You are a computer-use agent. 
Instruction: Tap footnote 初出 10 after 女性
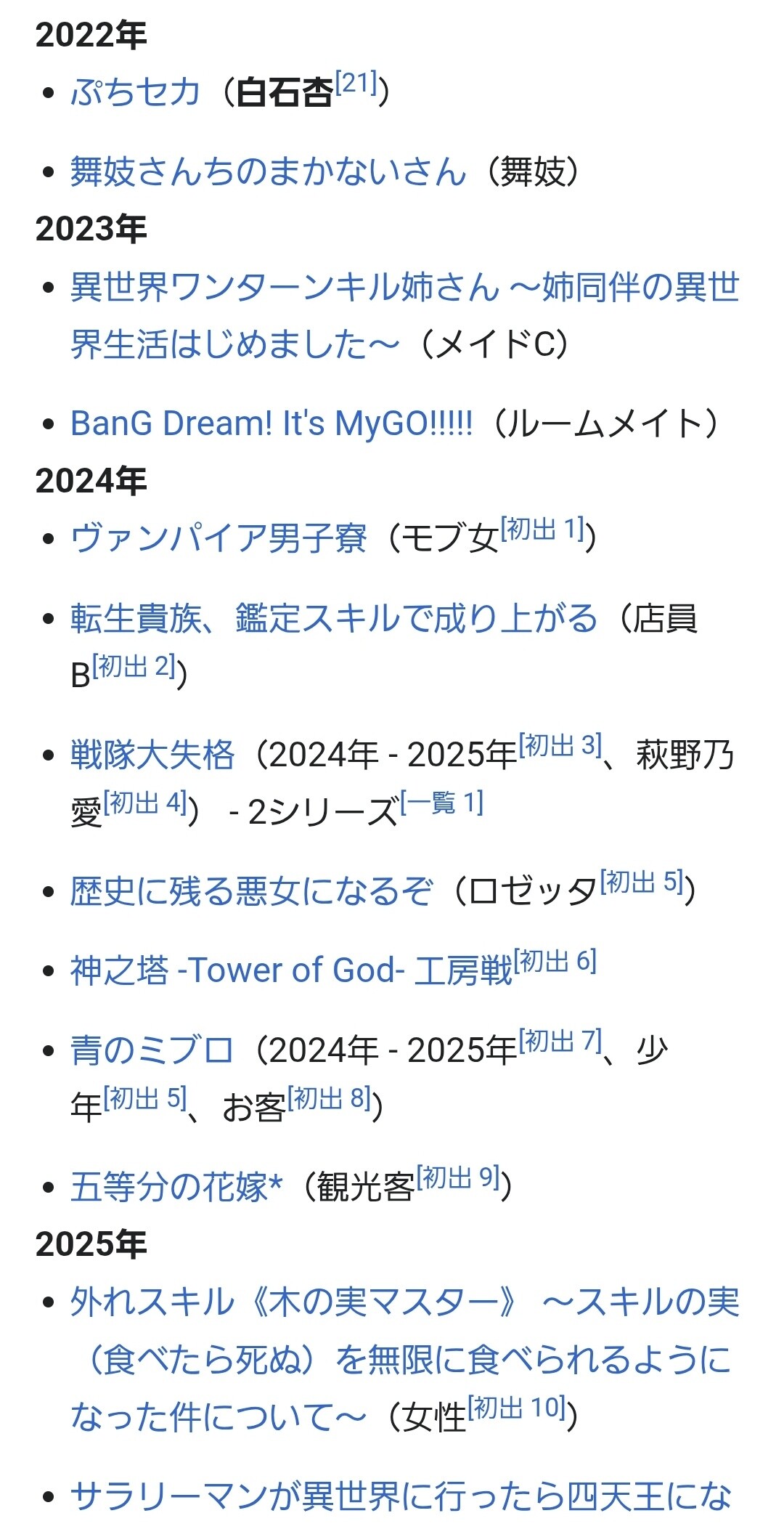click(x=517, y=1408)
